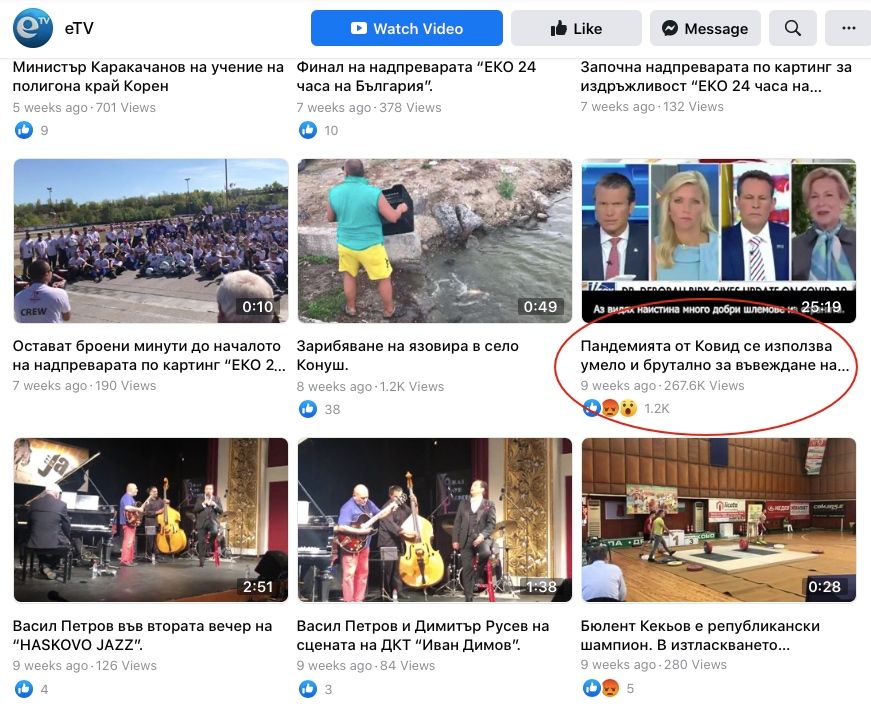Image resolution: width=871 pixels, height=716 pixels.
Task: Open the eTV profile logo
Action: 33,28
